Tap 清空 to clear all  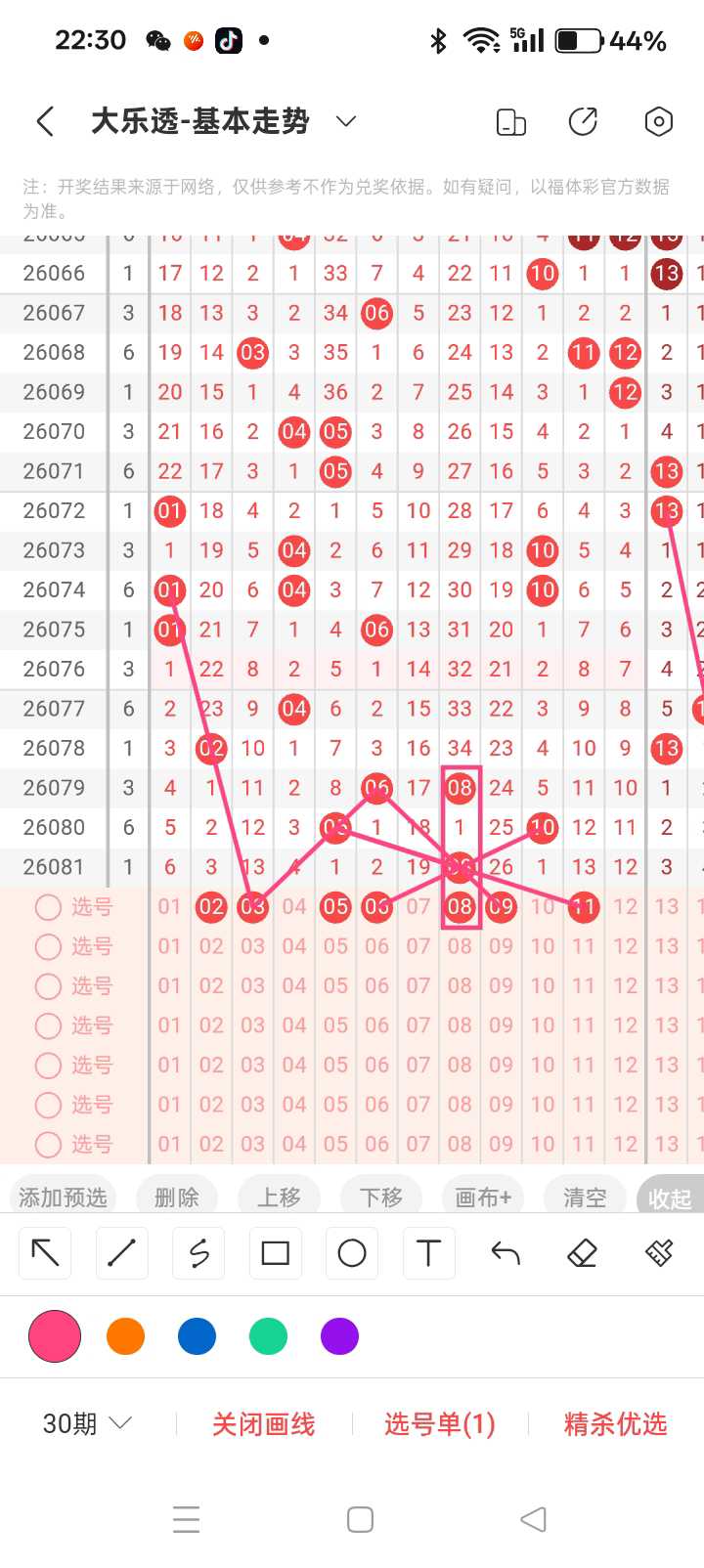coord(585,1197)
